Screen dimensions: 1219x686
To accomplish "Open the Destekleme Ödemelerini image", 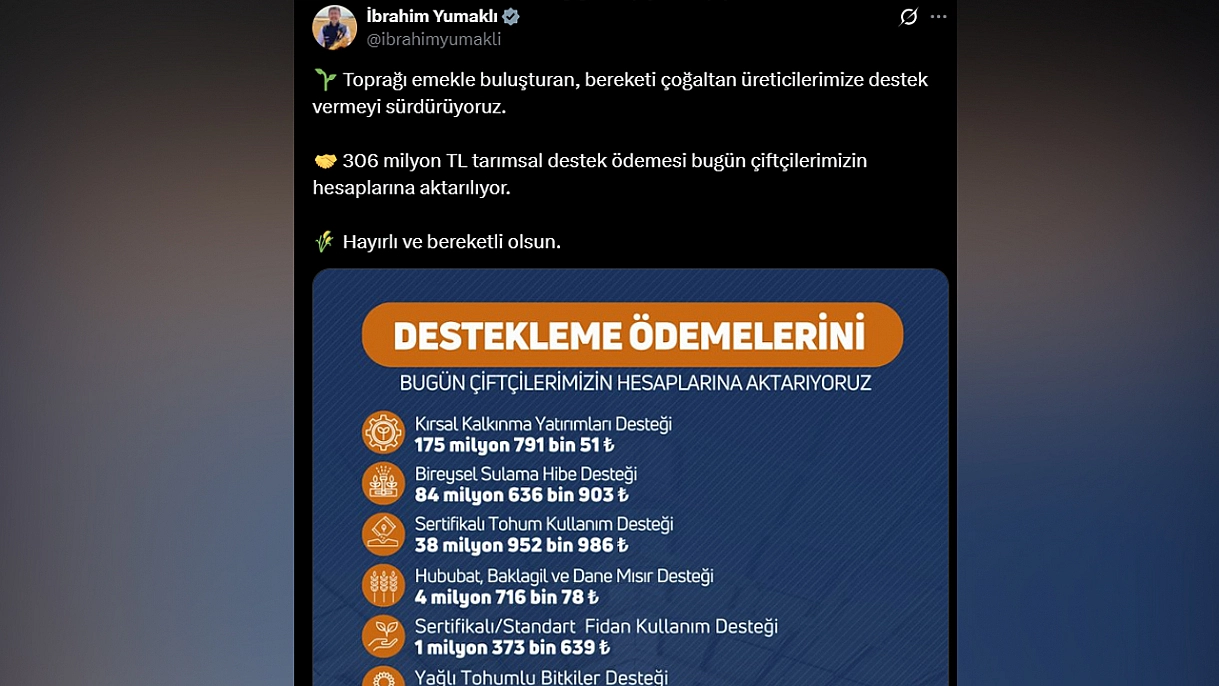I will pyautogui.click(x=630, y=480).
